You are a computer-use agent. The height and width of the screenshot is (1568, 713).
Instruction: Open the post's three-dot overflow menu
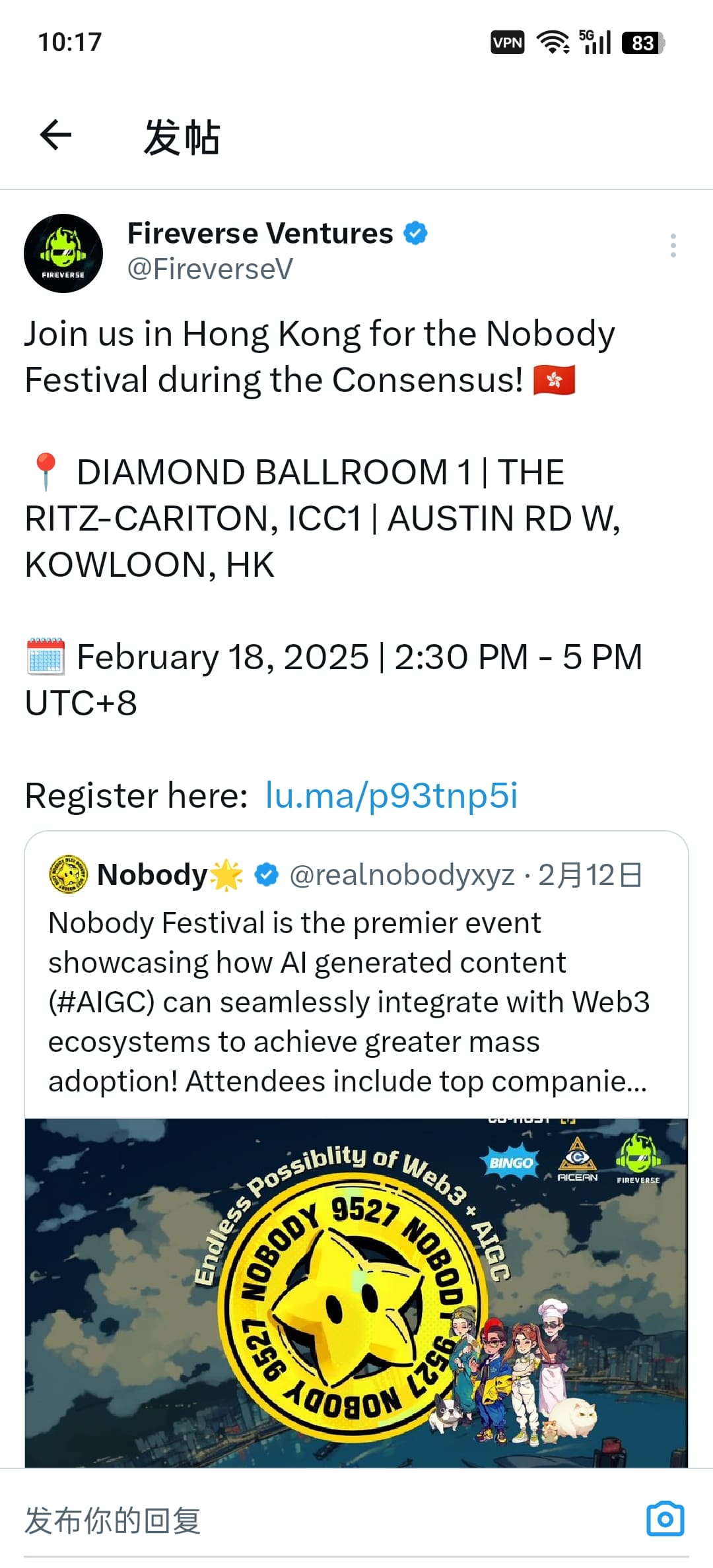[673, 245]
